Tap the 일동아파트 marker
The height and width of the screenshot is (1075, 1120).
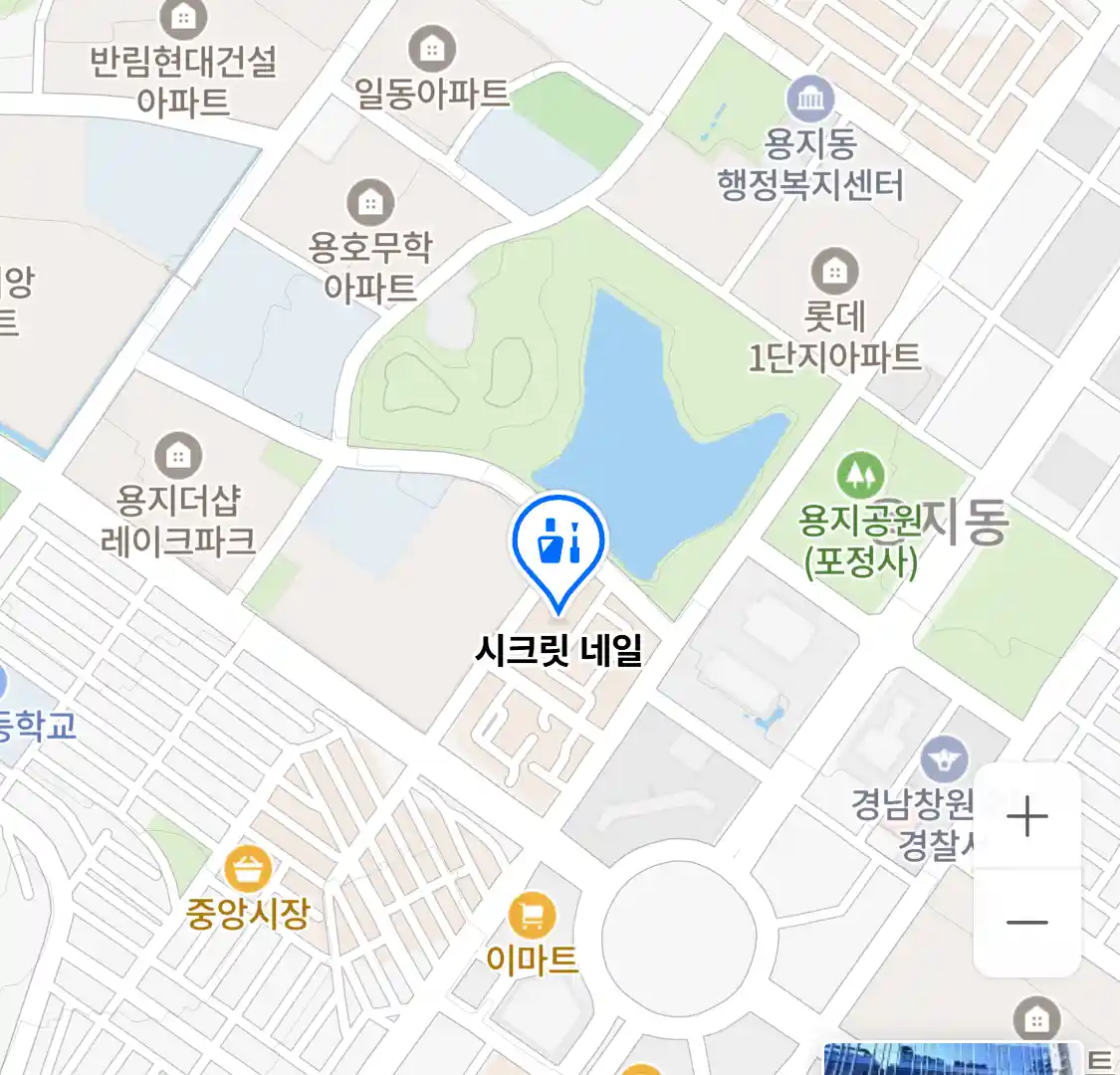click(x=432, y=49)
